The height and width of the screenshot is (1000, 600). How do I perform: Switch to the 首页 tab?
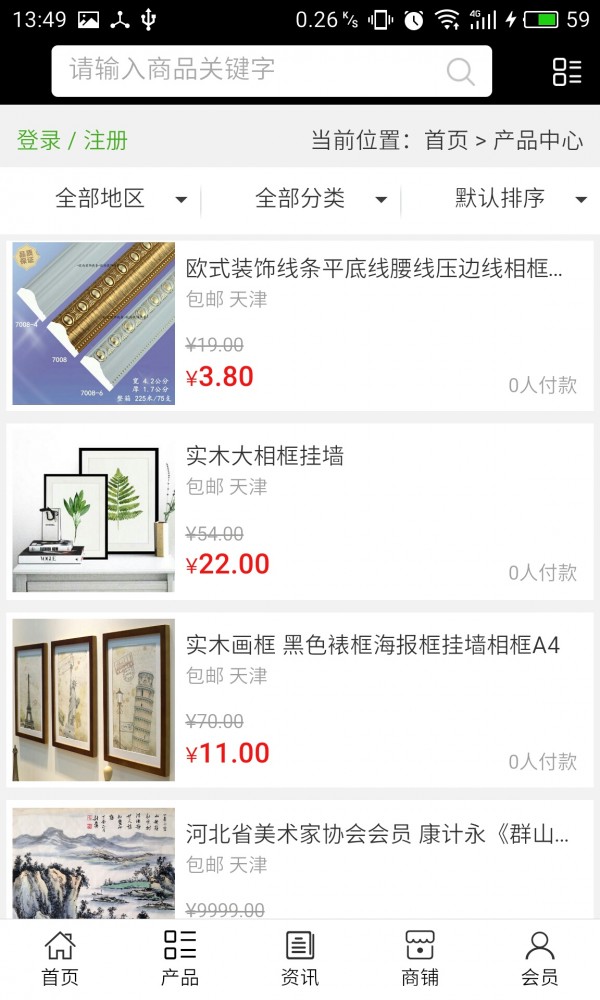coord(60,958)
